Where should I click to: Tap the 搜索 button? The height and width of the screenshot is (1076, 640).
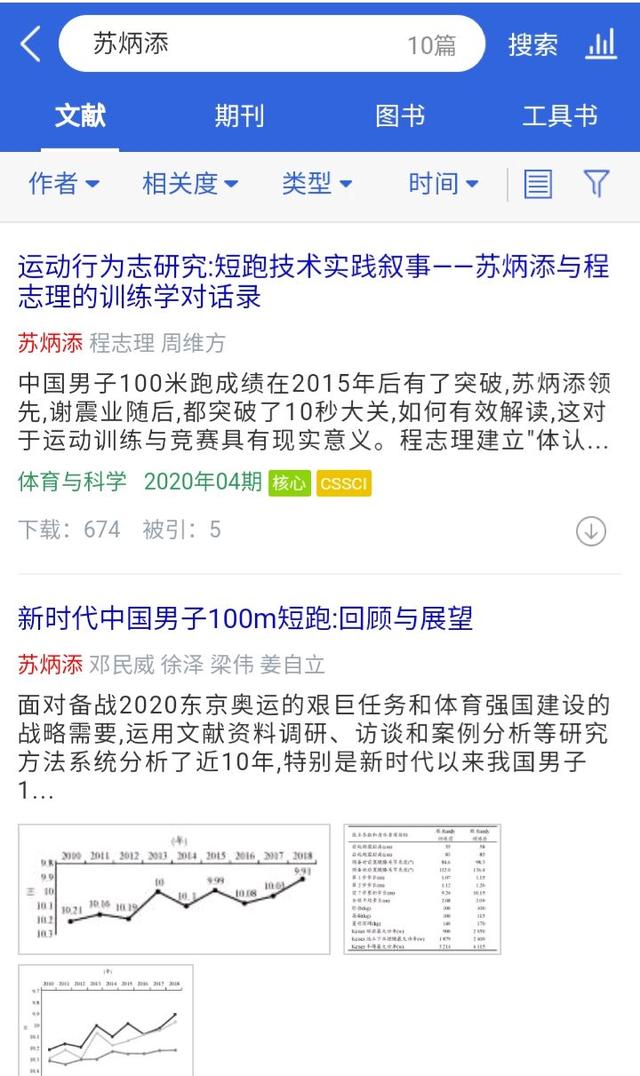click(532, 44)
